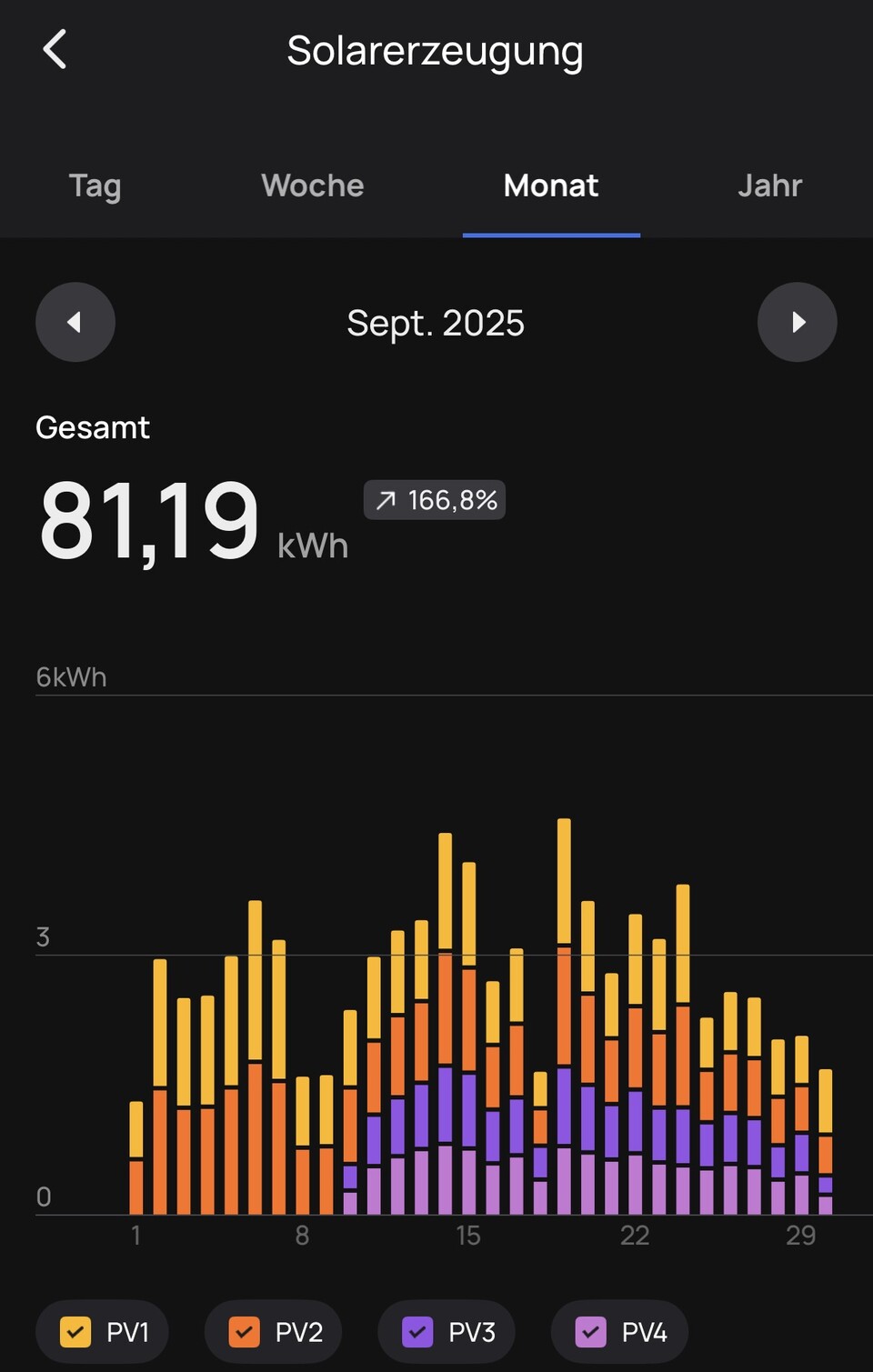The image size is (873, 1372).
Task: Navigate to the next month
Action: coord(798,322)
